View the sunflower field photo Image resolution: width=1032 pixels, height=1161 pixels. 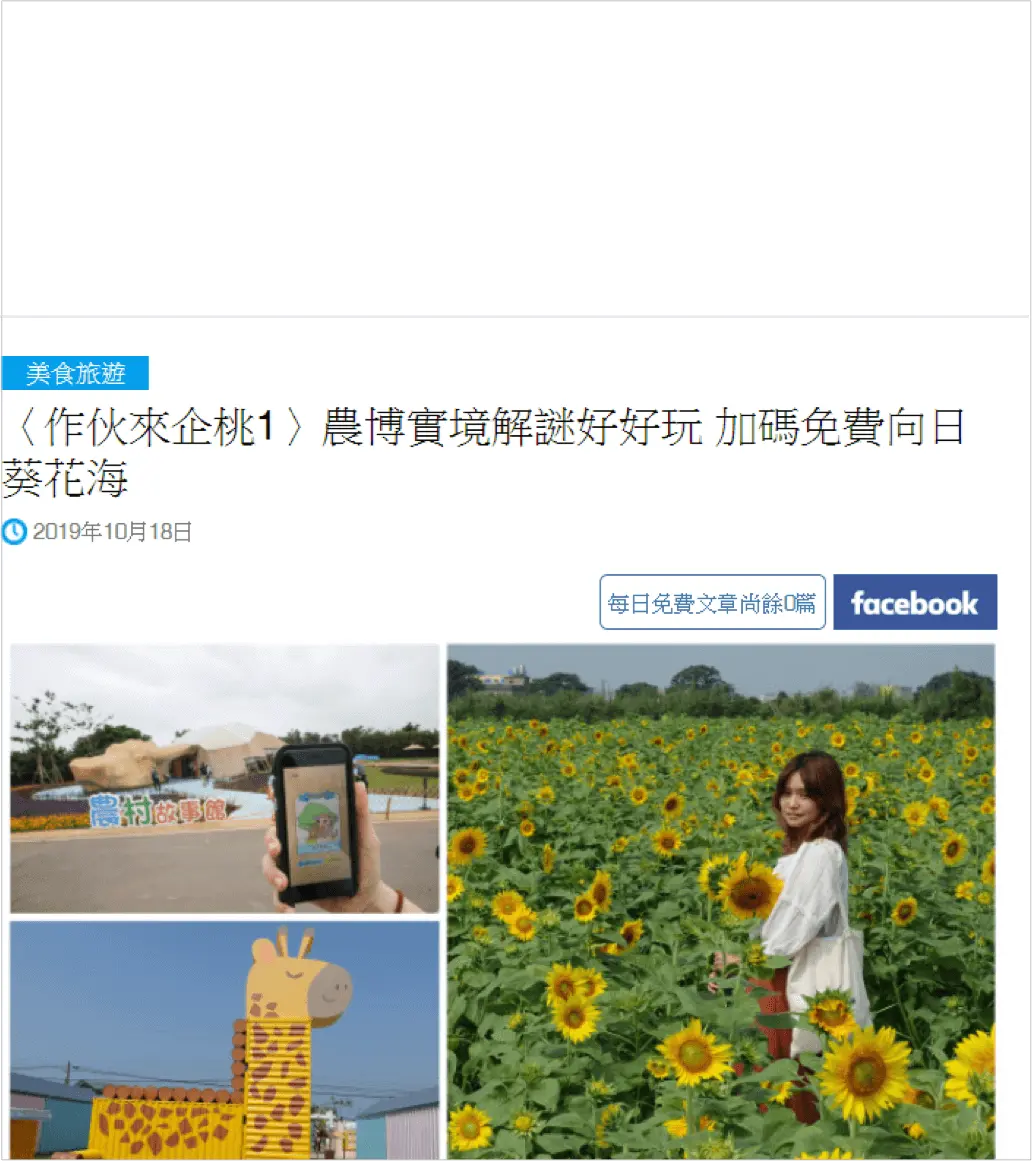(x=720, y=900)
